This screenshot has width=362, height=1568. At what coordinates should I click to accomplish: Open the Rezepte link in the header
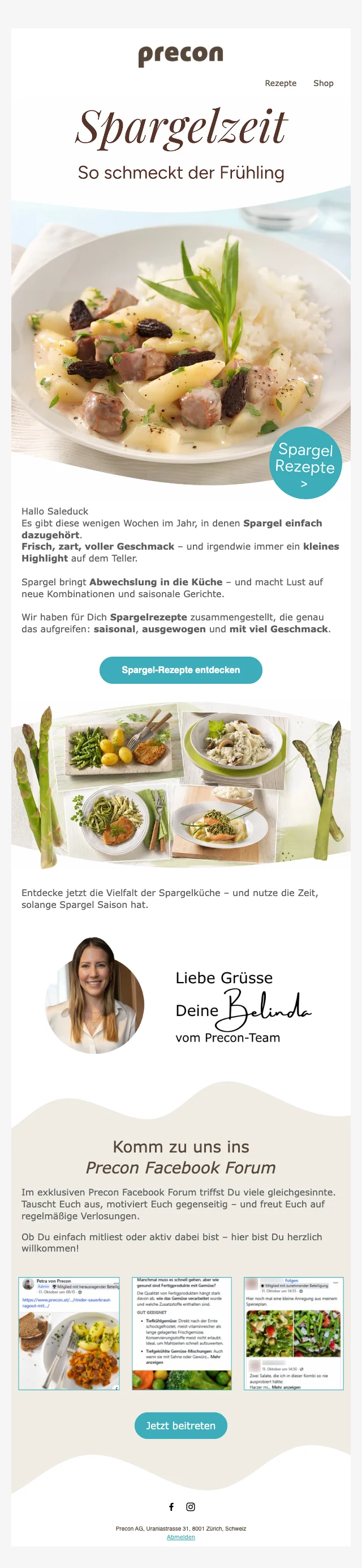coord(281,83)
